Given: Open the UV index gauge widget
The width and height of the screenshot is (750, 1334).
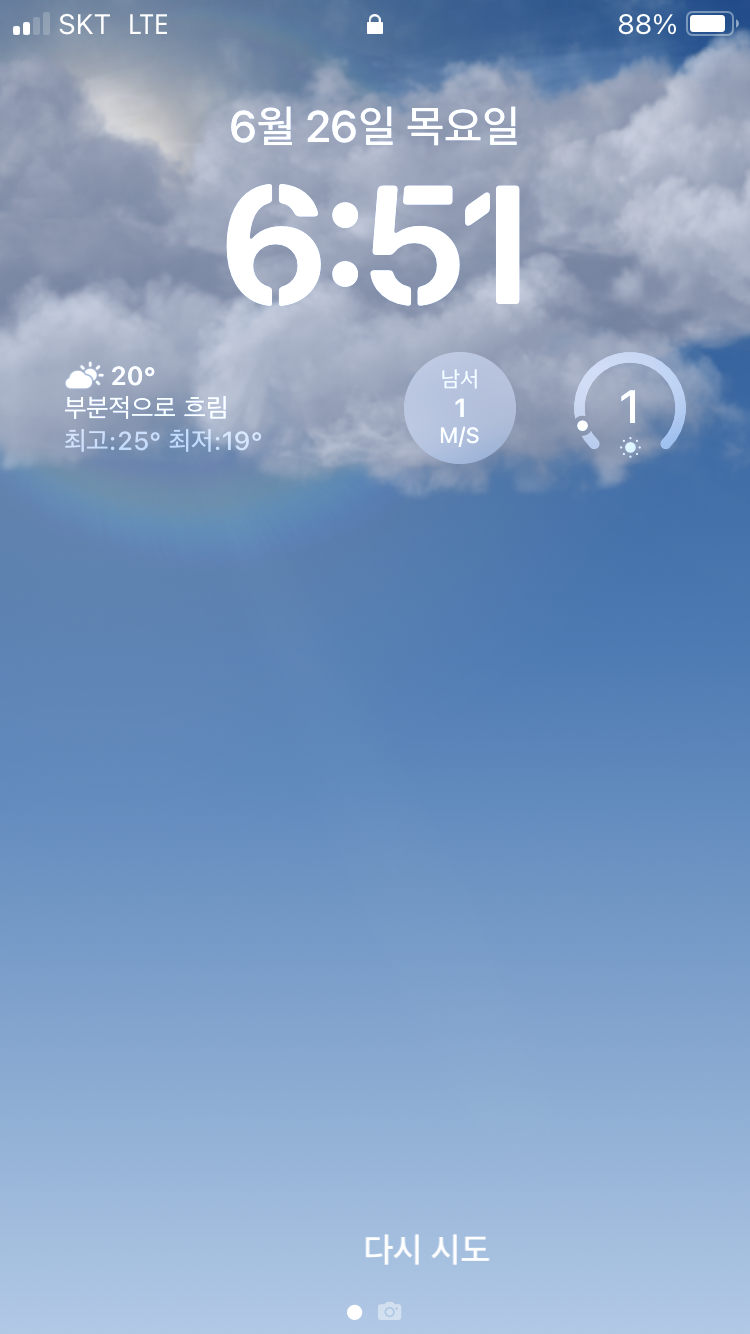Looking at the screenshot, I should pyautogui.click(x=630, y=408).
